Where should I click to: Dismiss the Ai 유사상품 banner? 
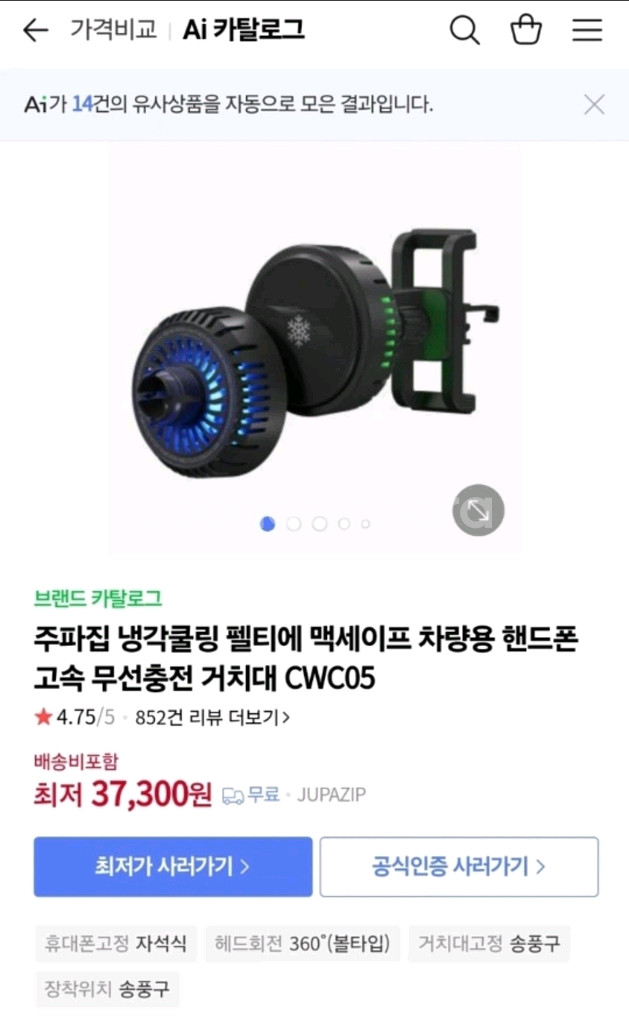pyautogui.click(x=594, y=104)
